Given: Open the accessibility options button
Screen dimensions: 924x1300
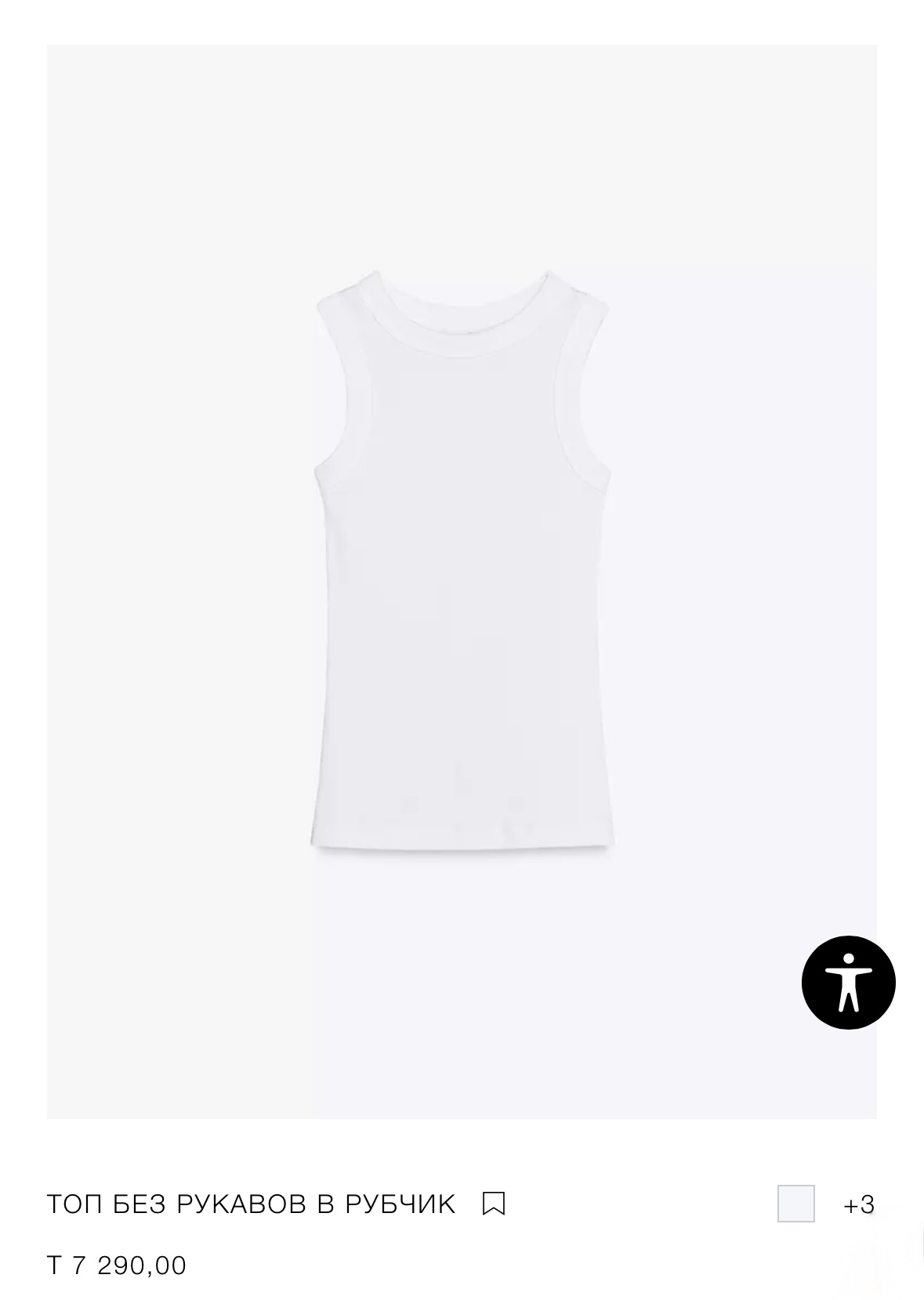Looking at the screenshot, I should (848, 982).
